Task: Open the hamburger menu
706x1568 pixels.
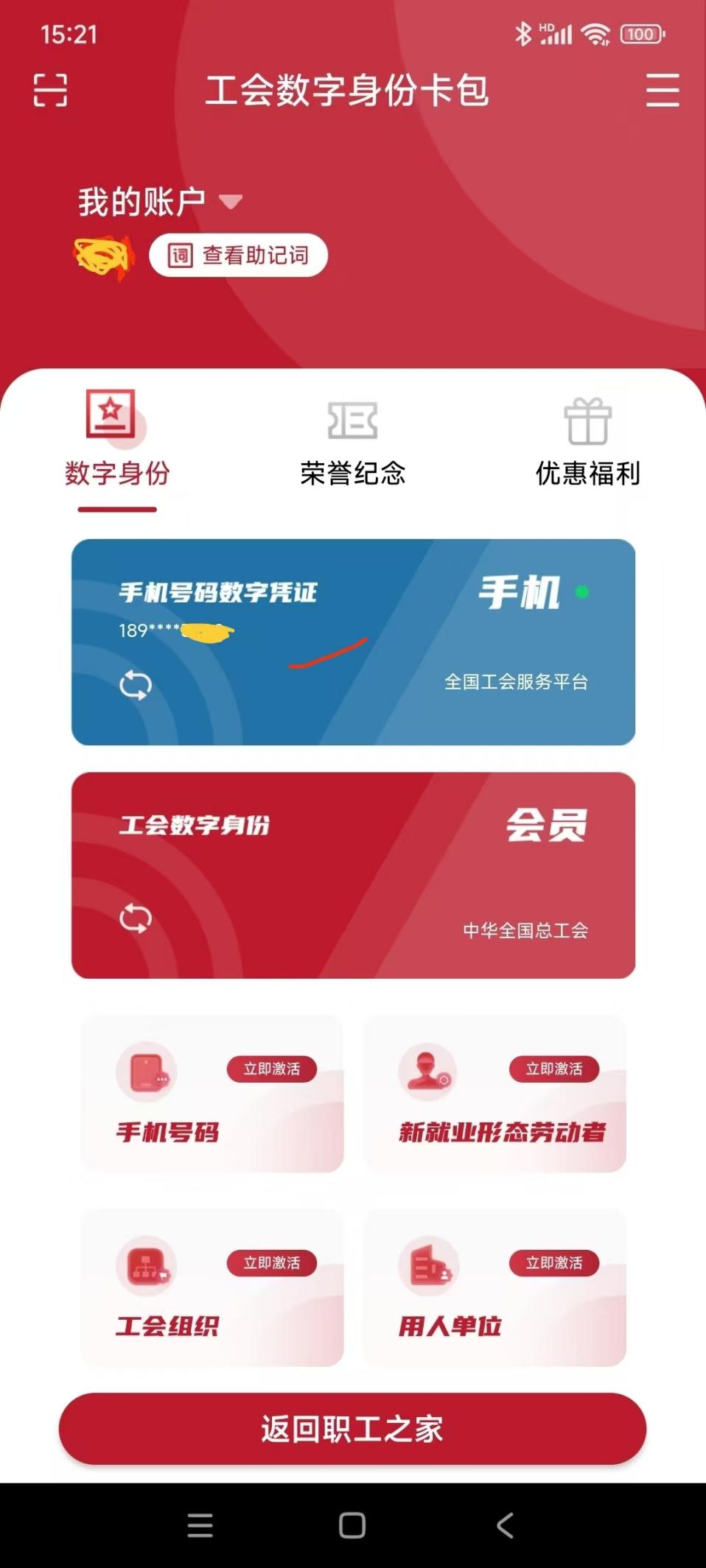Action: pyautogui.click(x=662, y=91)
